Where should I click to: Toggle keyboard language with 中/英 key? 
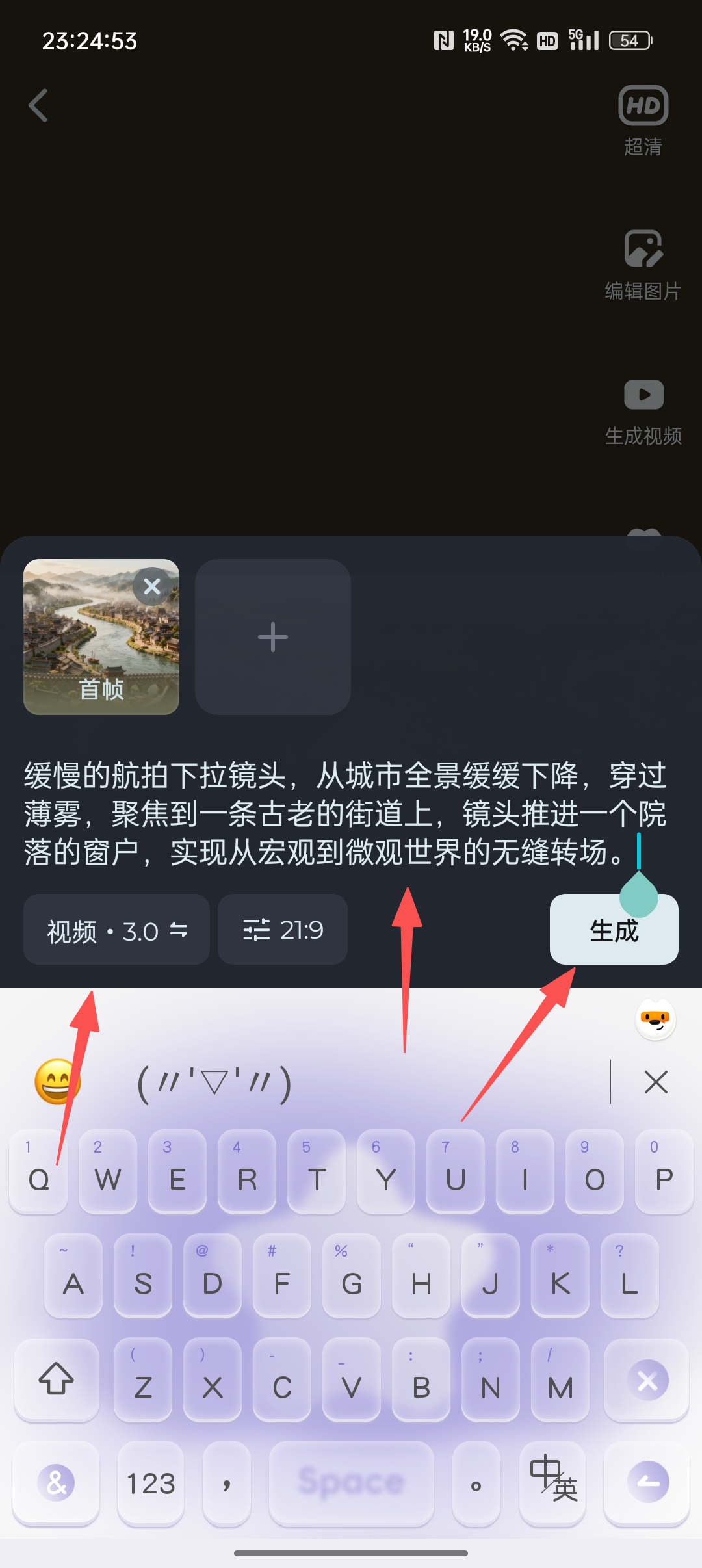[553, 1482]
